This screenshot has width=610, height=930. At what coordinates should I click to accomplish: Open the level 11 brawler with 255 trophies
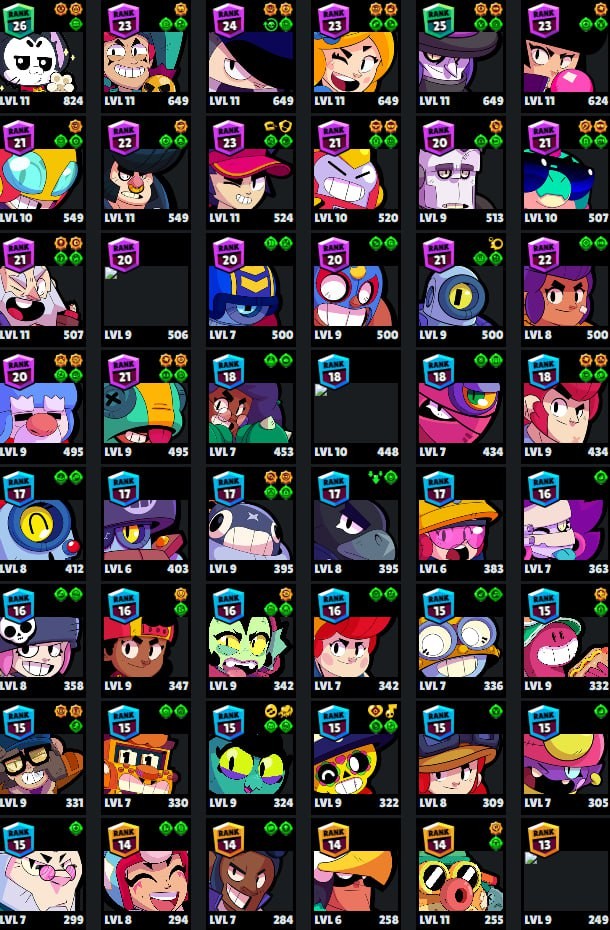460,870
